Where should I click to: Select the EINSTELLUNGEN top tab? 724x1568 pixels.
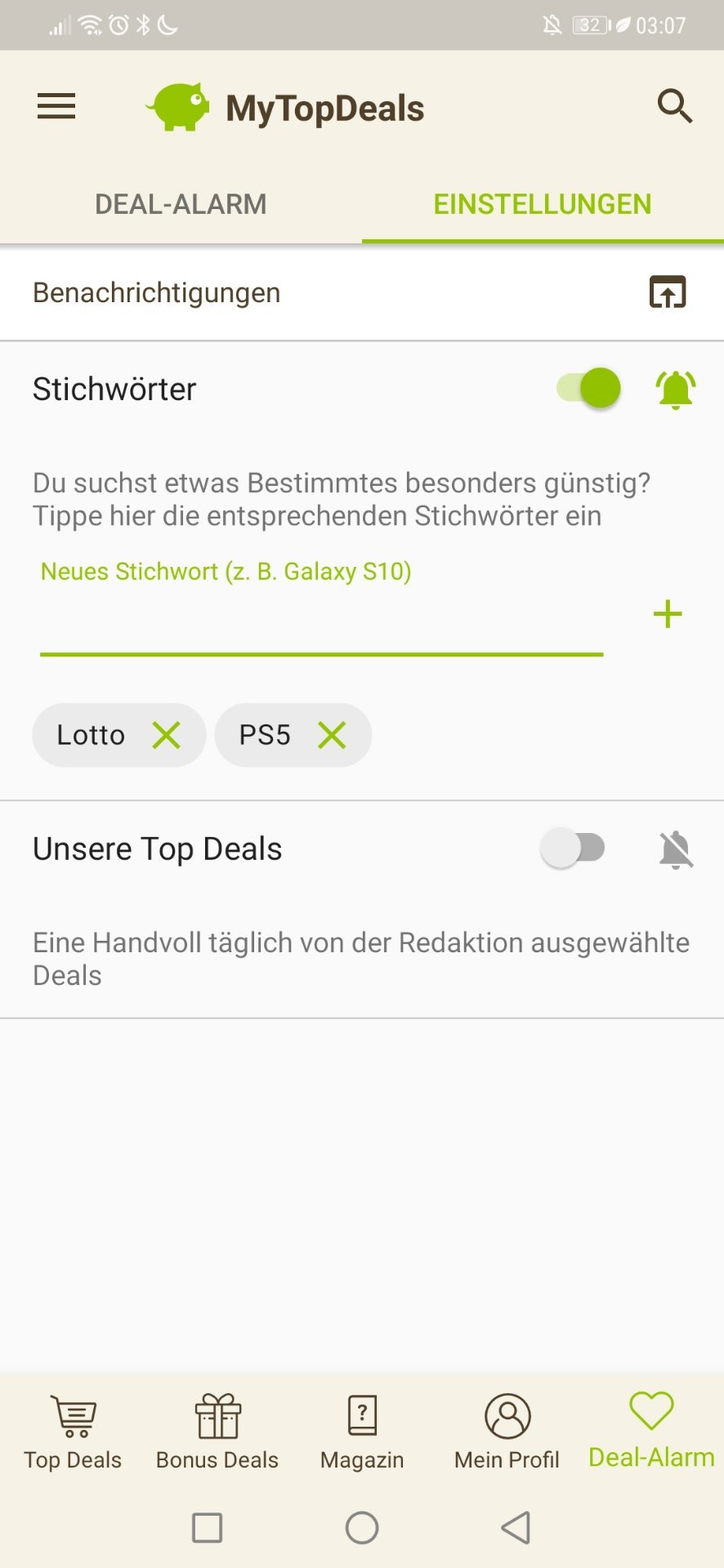click(542, 204)
